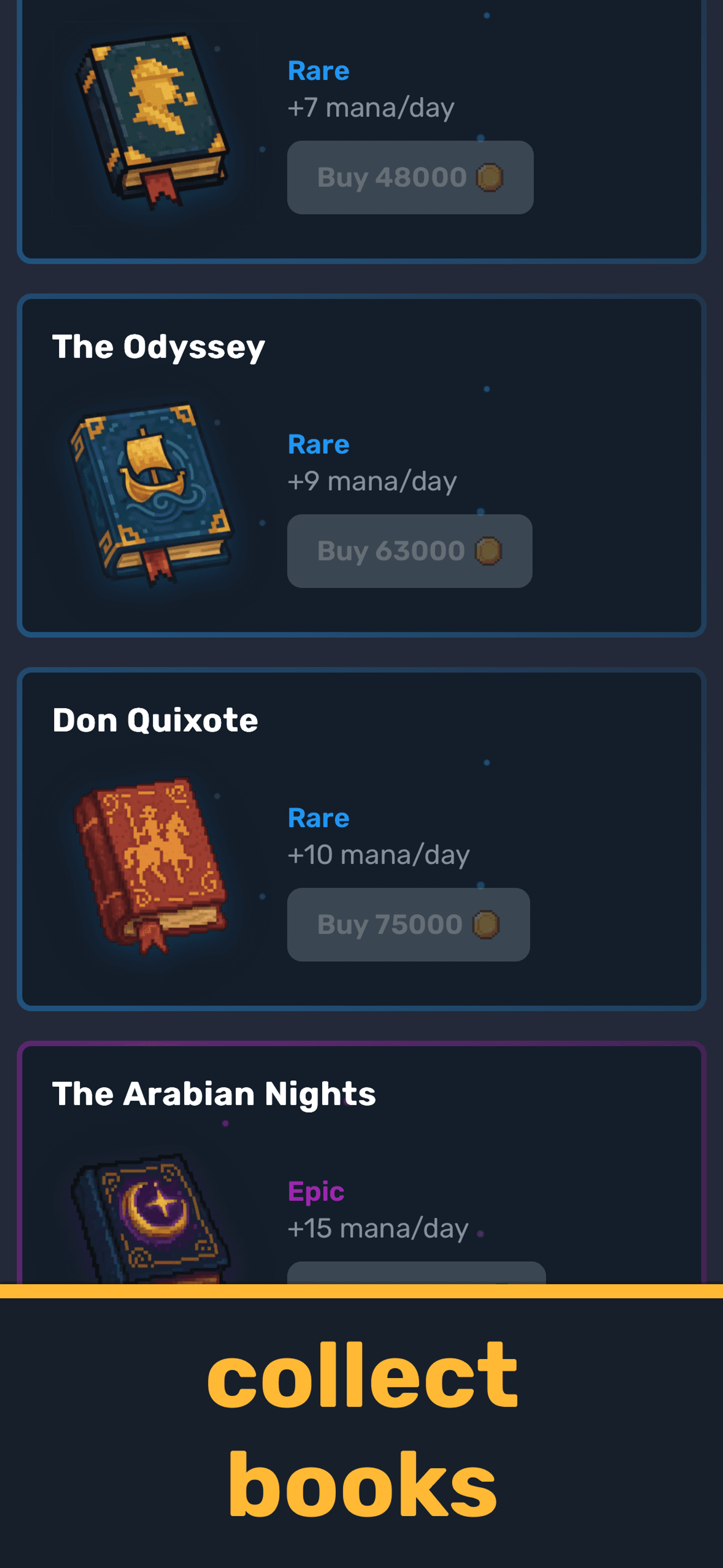
Task: Click the coin icon in Buy 75000 button
Action: (x=486, y=924)
